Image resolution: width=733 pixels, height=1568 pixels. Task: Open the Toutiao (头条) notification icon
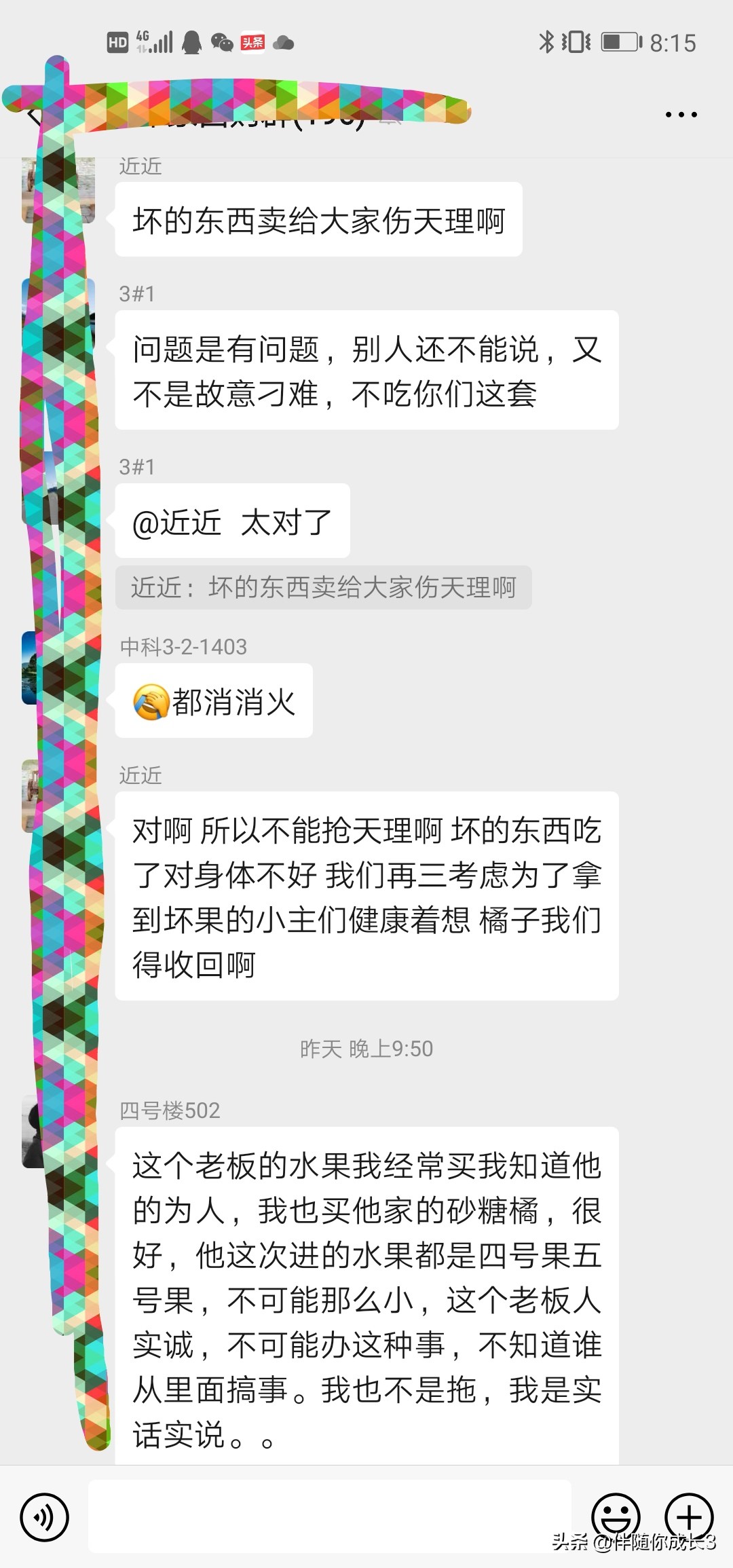point(252,42)
